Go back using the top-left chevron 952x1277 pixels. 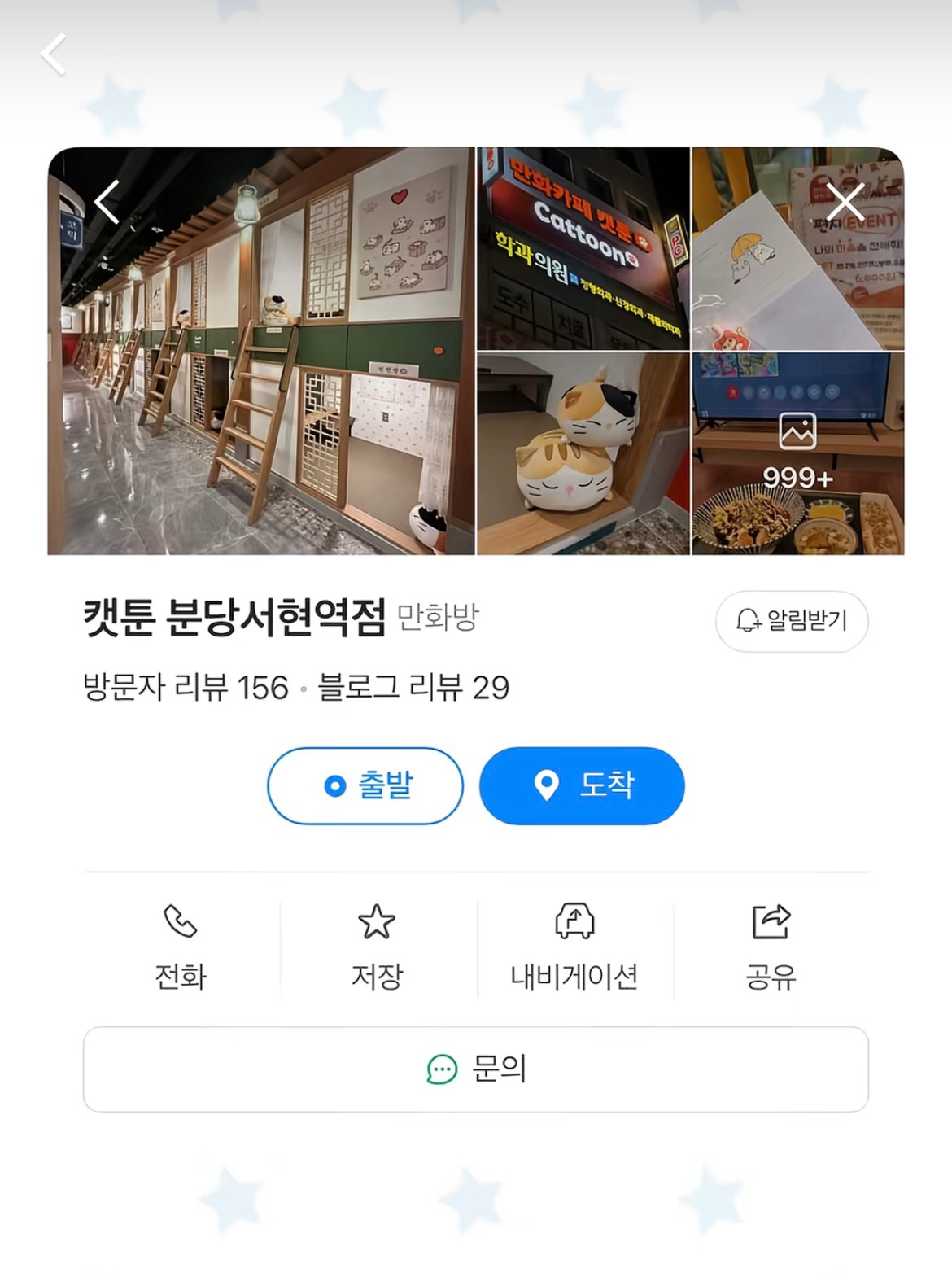[x=52, y=52]
